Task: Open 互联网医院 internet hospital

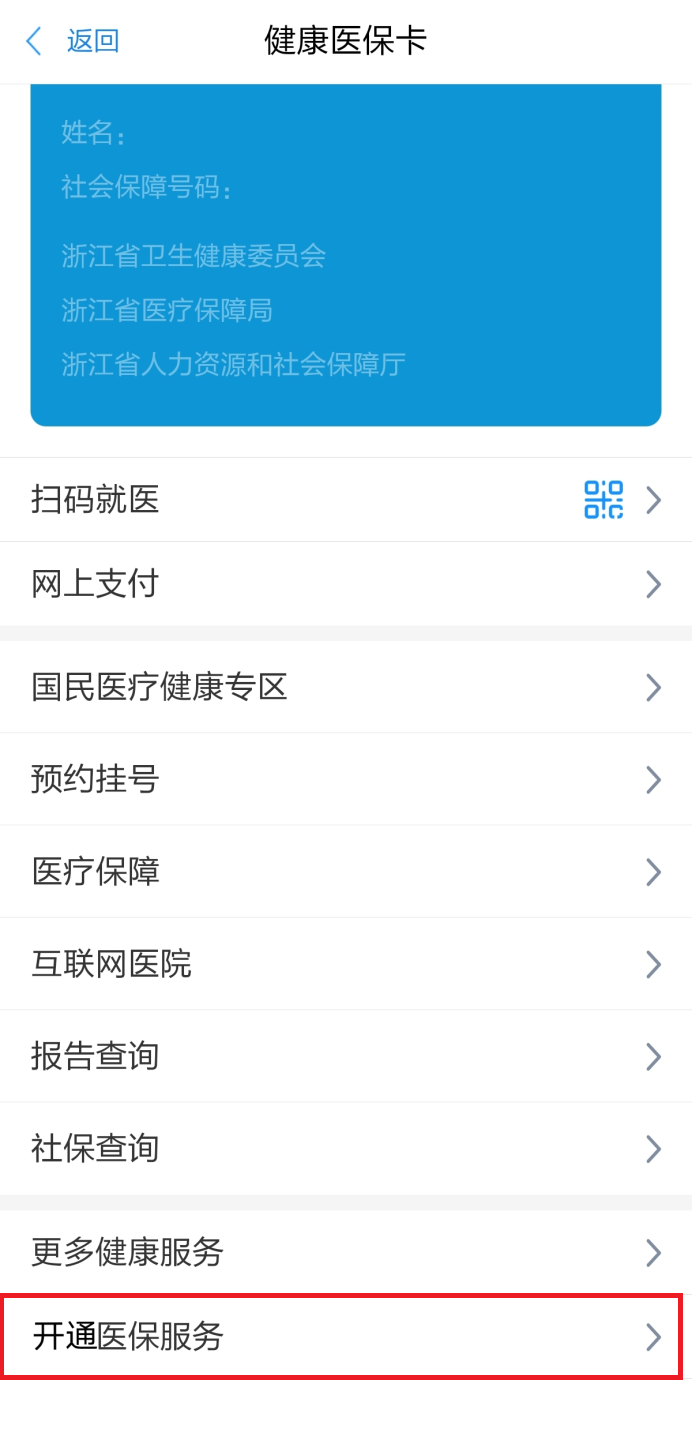Action: [346, 964]
